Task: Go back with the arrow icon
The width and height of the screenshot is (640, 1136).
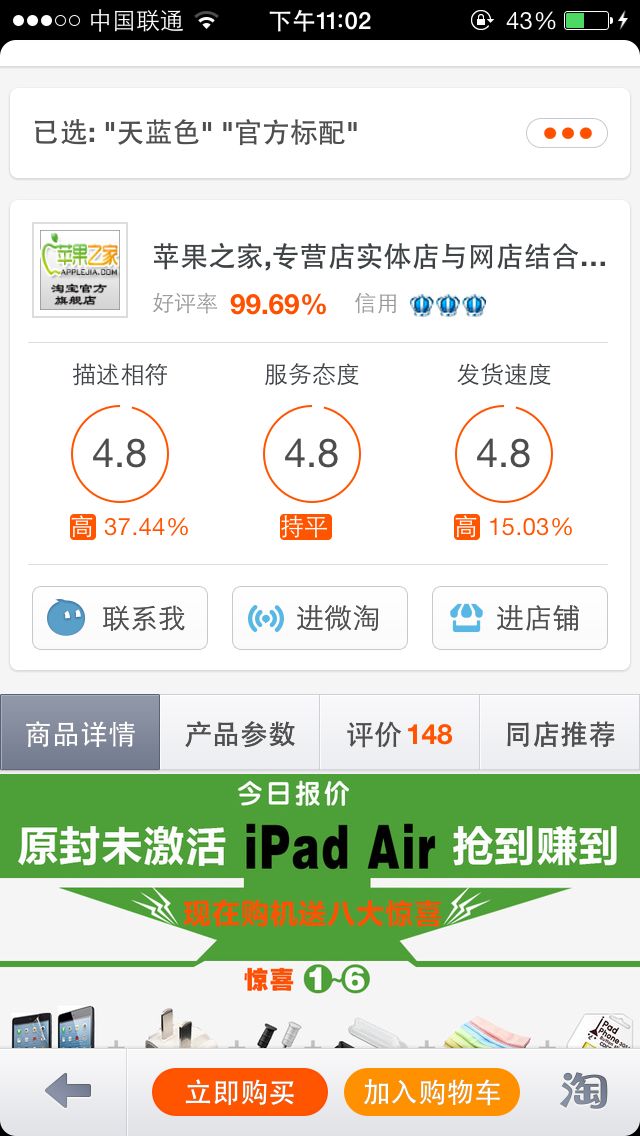Action: click(x=67, y=1090)
